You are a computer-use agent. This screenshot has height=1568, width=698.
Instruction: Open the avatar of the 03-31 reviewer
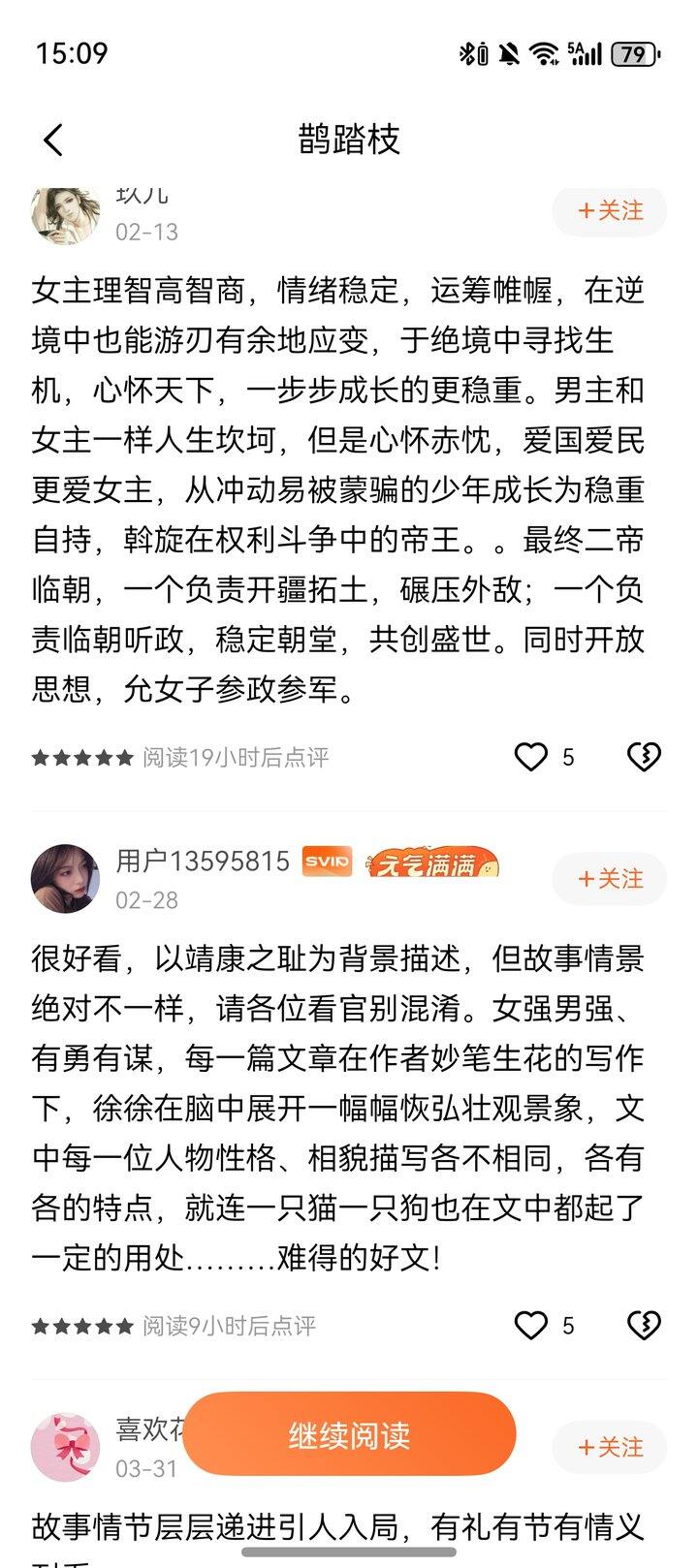coord(65,1448)
